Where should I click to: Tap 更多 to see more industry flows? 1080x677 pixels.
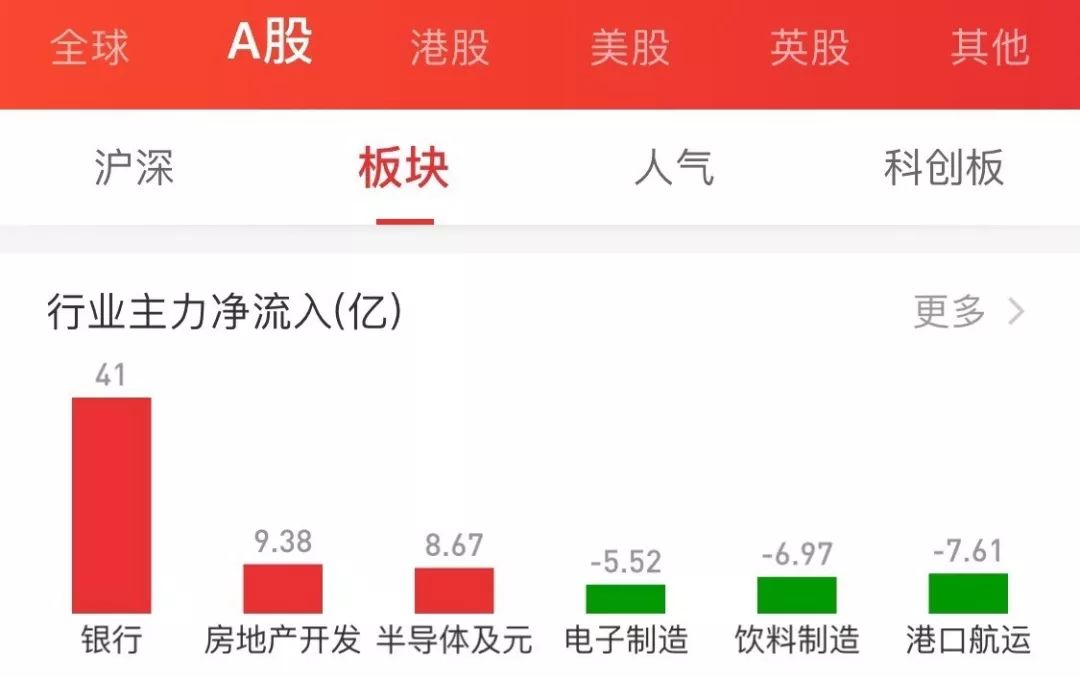(968, 312)
